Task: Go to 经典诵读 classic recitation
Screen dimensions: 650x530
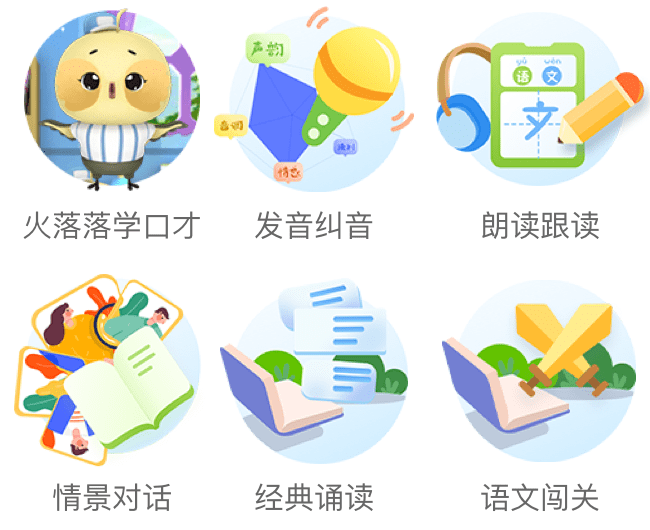Action: pyautogui.click(x=315, y=370)
